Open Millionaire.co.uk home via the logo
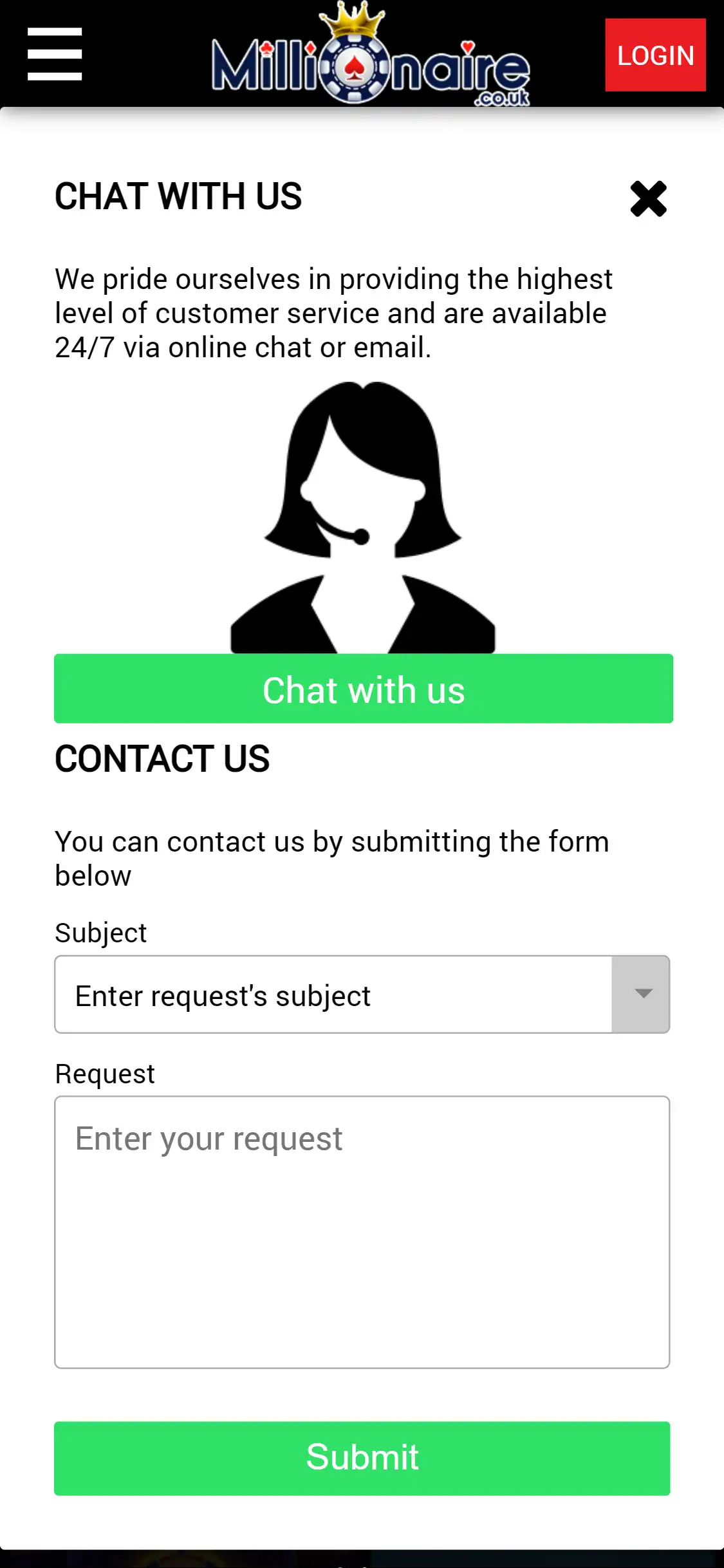The width and height of the screenshot is (724, 1568). (370, 62)
